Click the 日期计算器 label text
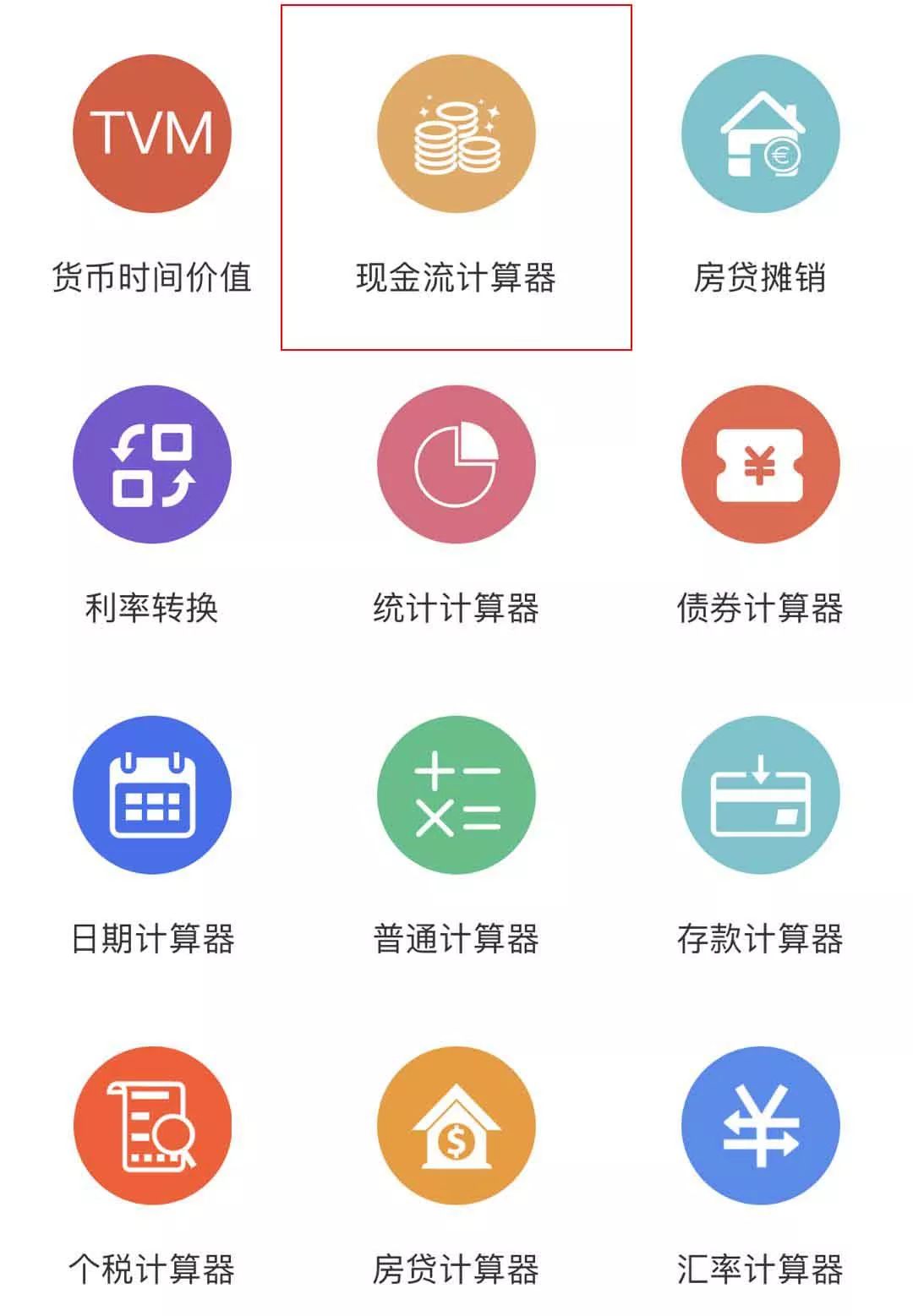 [152, 938]
